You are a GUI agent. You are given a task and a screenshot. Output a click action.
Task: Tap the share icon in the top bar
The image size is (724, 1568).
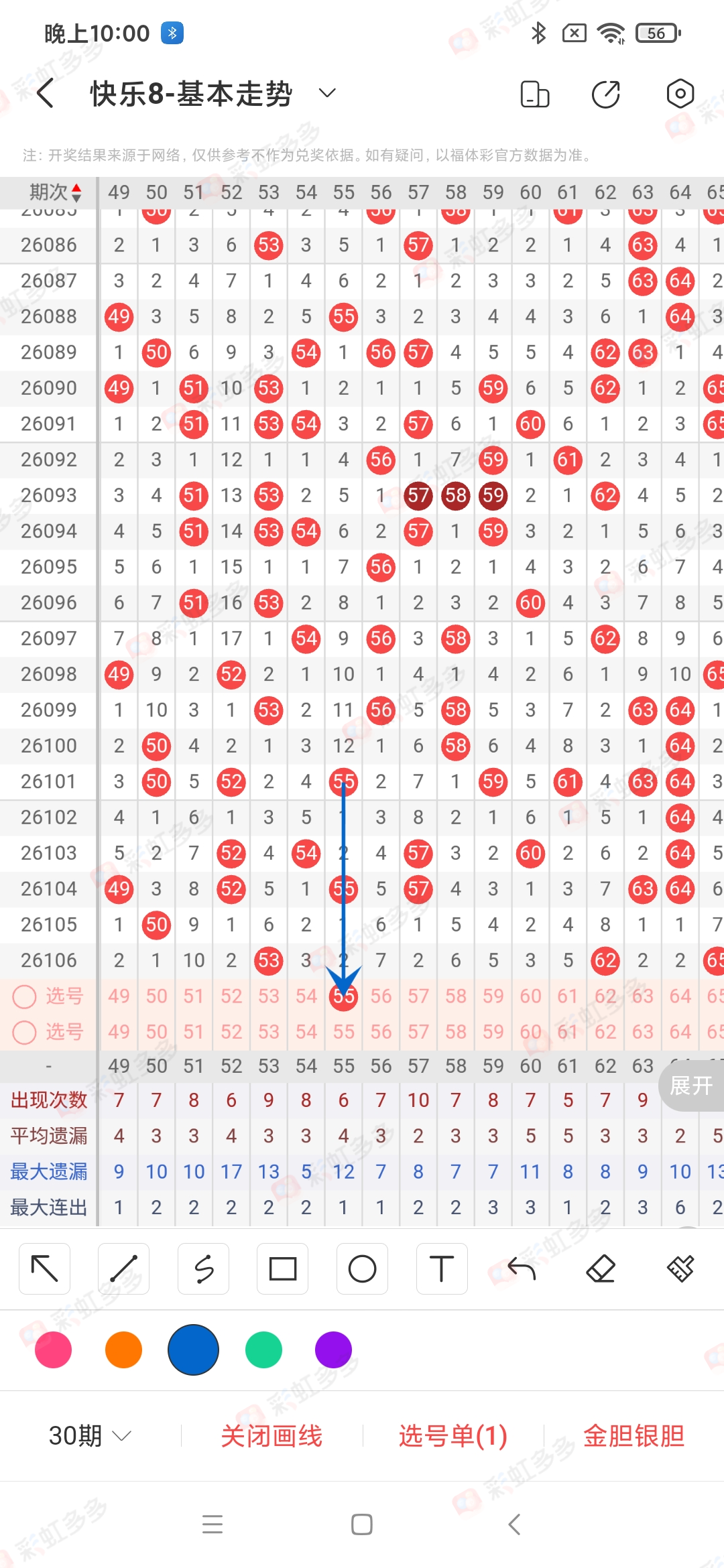click(605, 94)
